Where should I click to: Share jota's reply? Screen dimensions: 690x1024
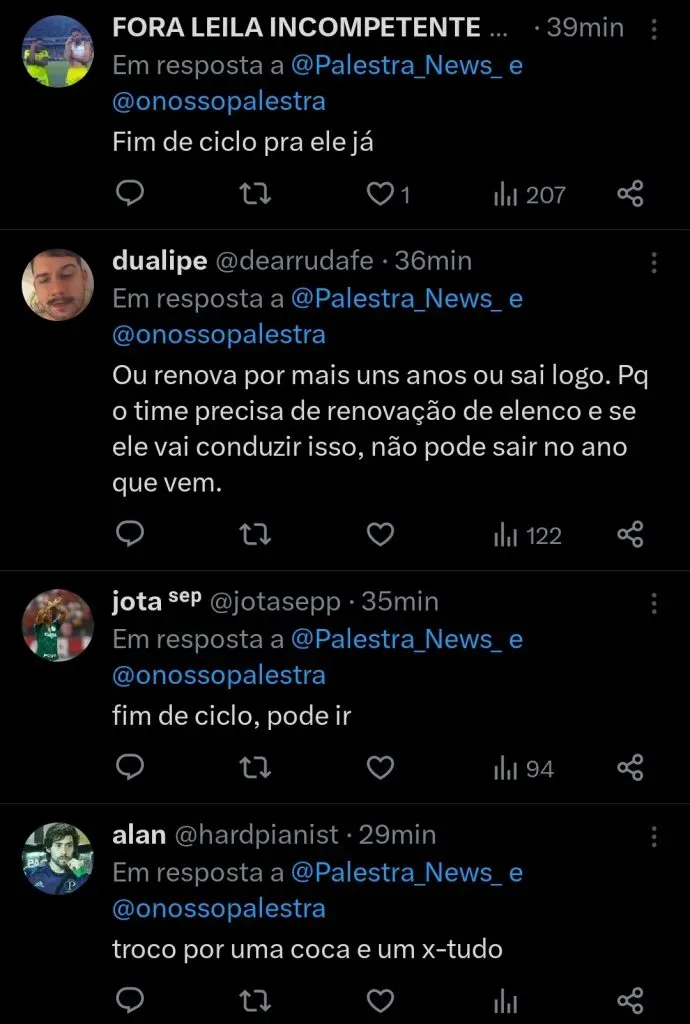630,768
